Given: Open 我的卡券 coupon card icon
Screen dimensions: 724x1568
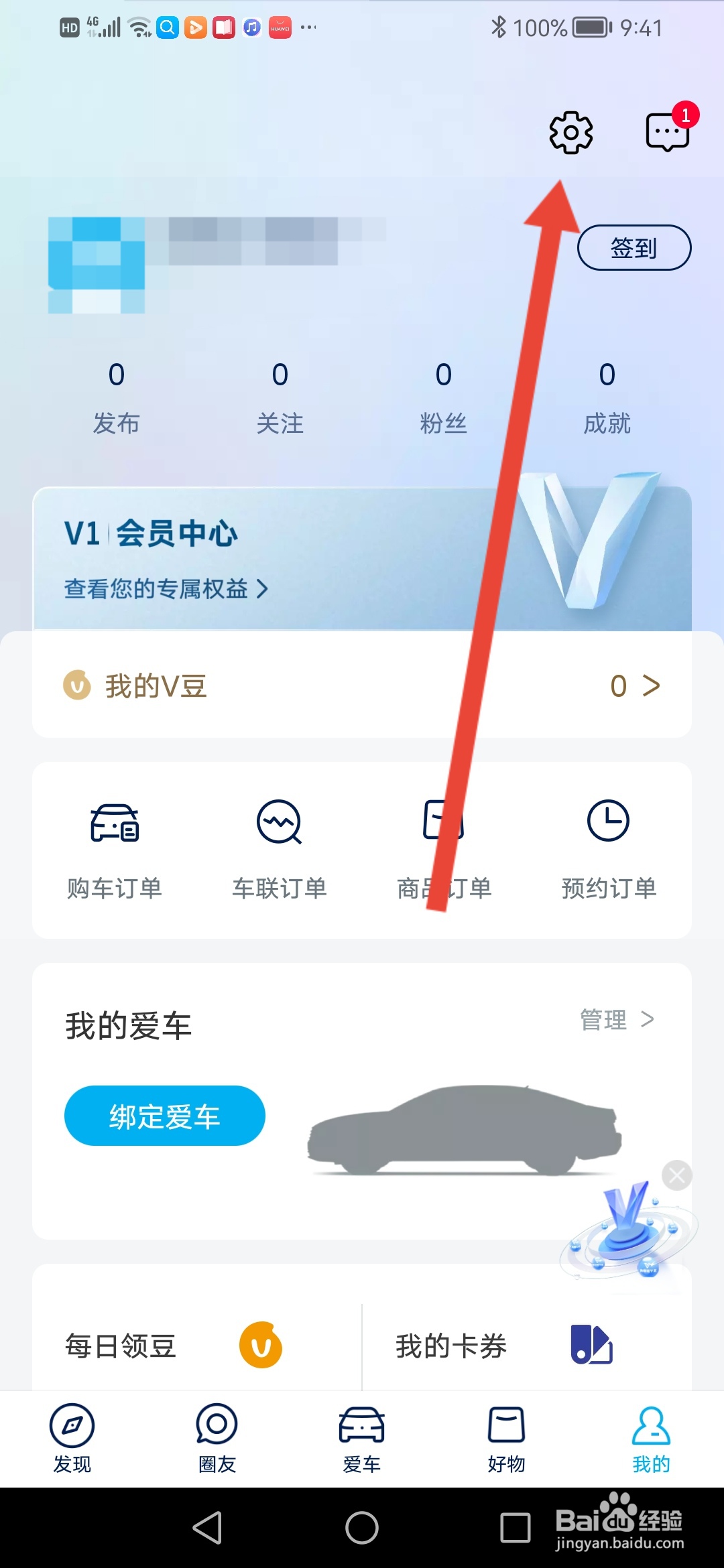Looking at the screenshot, I should click(590, 1347).
